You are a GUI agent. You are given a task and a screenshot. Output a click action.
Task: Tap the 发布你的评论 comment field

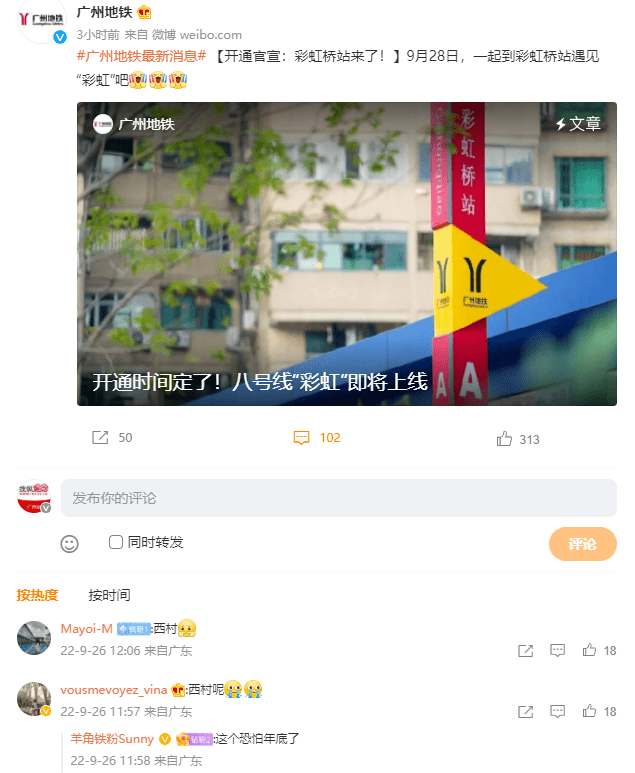338,498
